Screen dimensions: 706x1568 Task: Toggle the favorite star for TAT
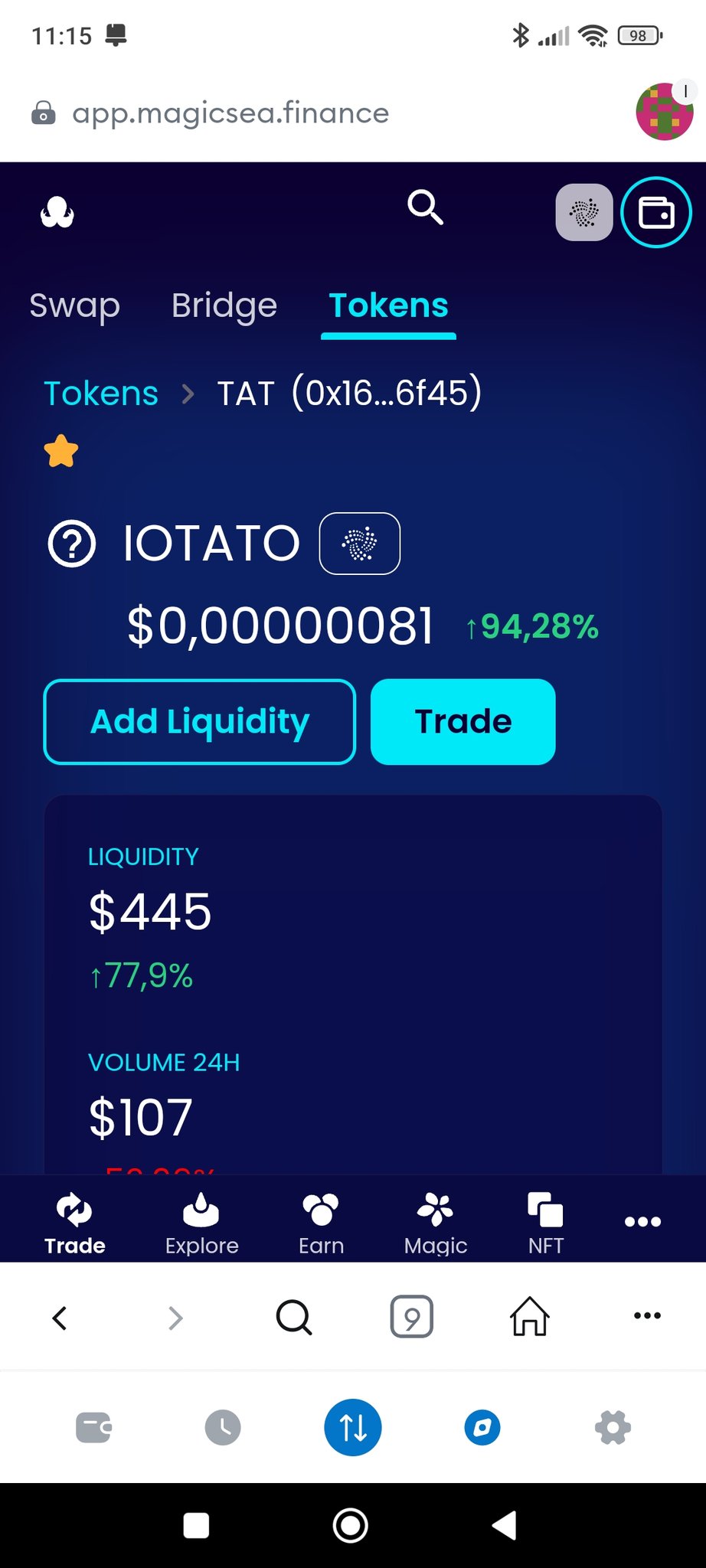[x=61, y=451]
